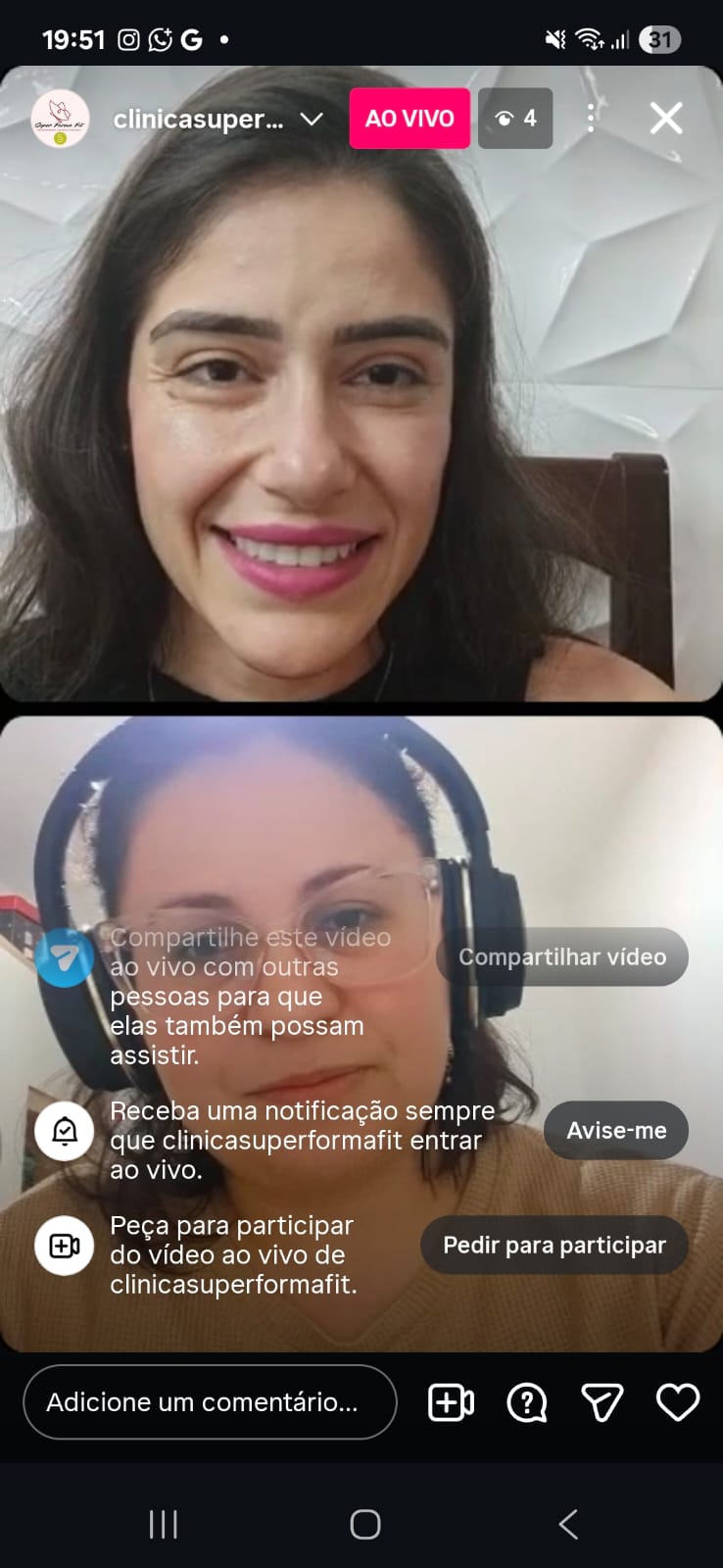Close the live video

click(666, 119)
